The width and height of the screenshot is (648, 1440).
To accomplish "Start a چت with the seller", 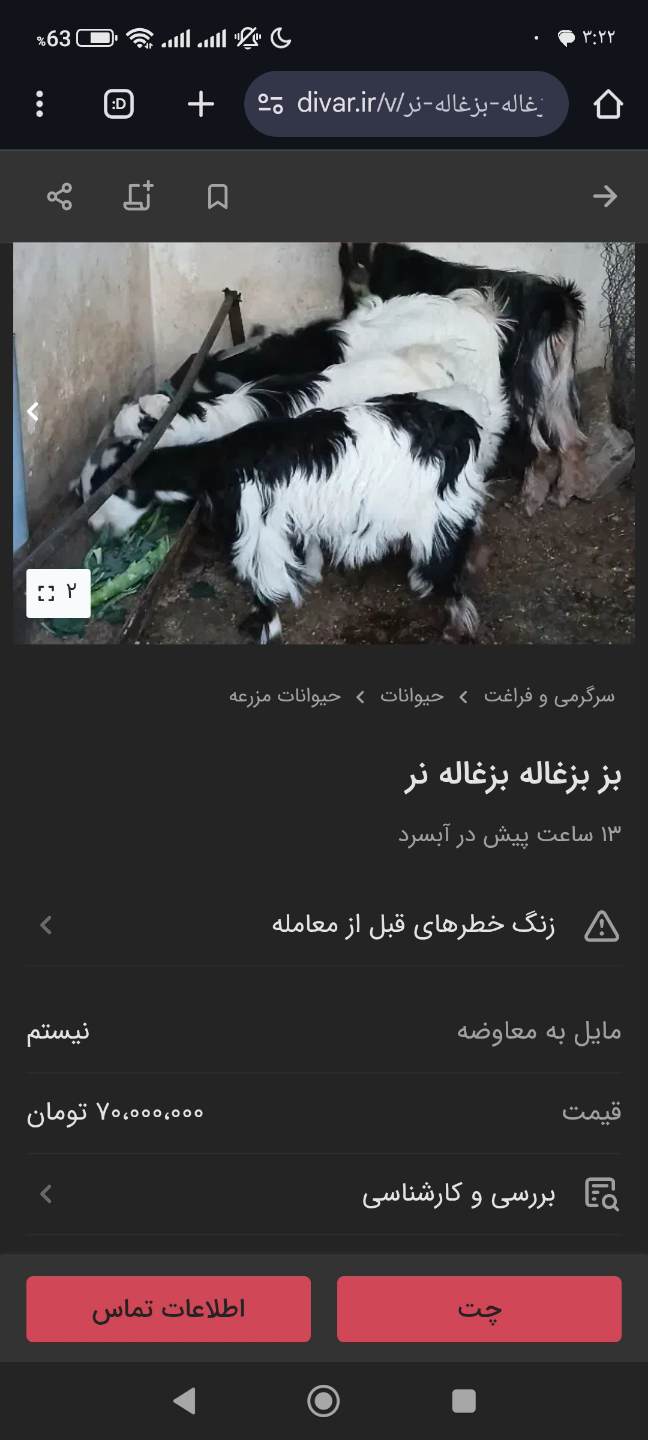I will tap(479, 1309).
